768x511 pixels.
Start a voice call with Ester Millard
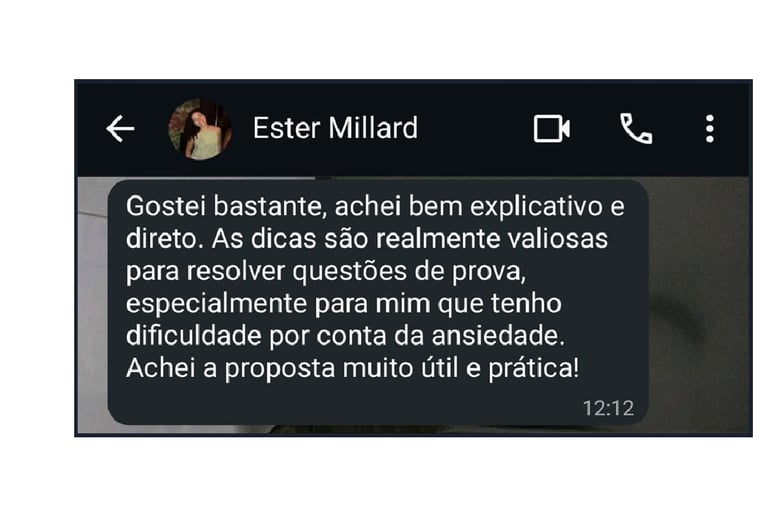click(x=636, y=129)
